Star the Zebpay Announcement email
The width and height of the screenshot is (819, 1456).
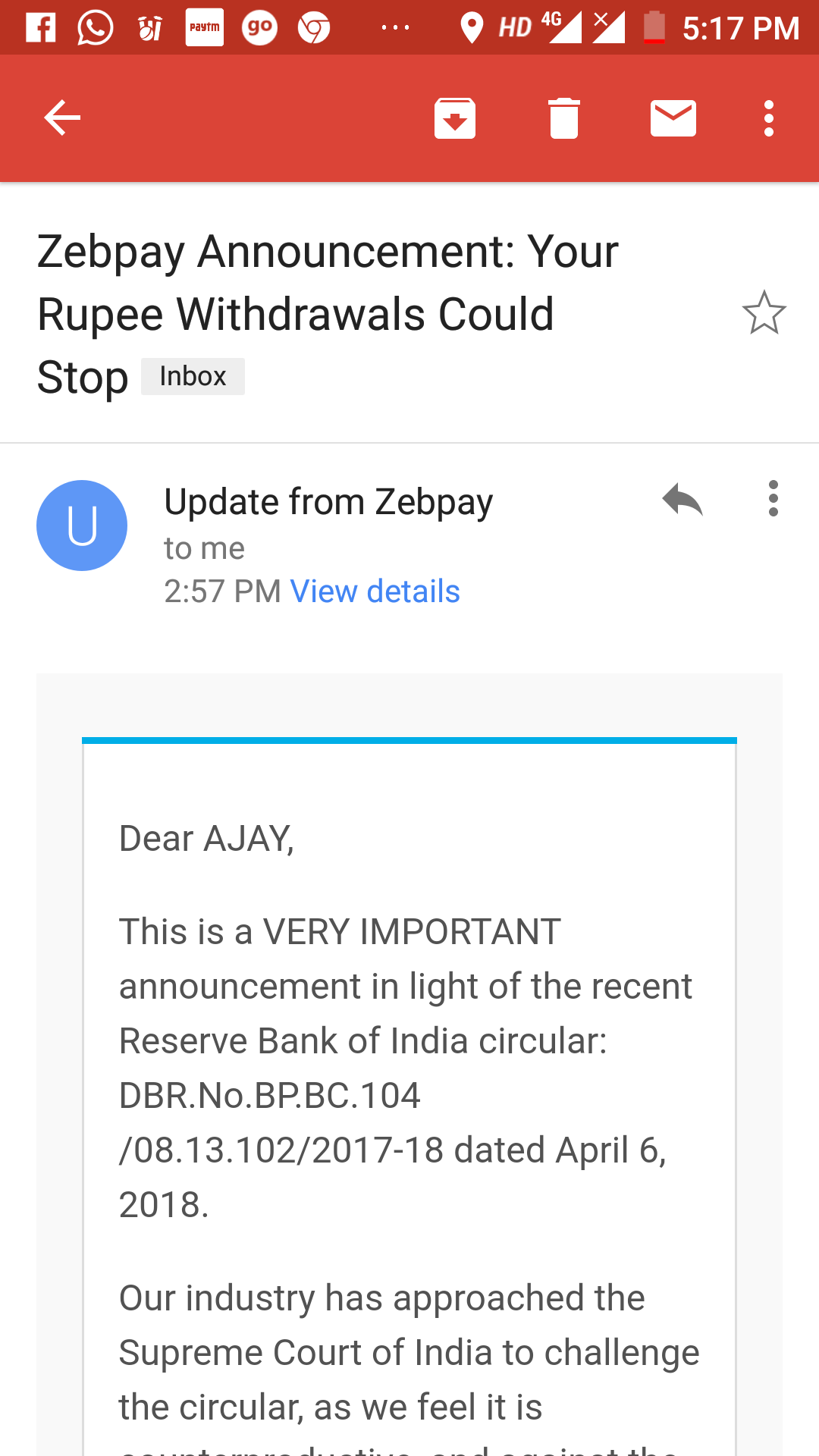point(764,312)
